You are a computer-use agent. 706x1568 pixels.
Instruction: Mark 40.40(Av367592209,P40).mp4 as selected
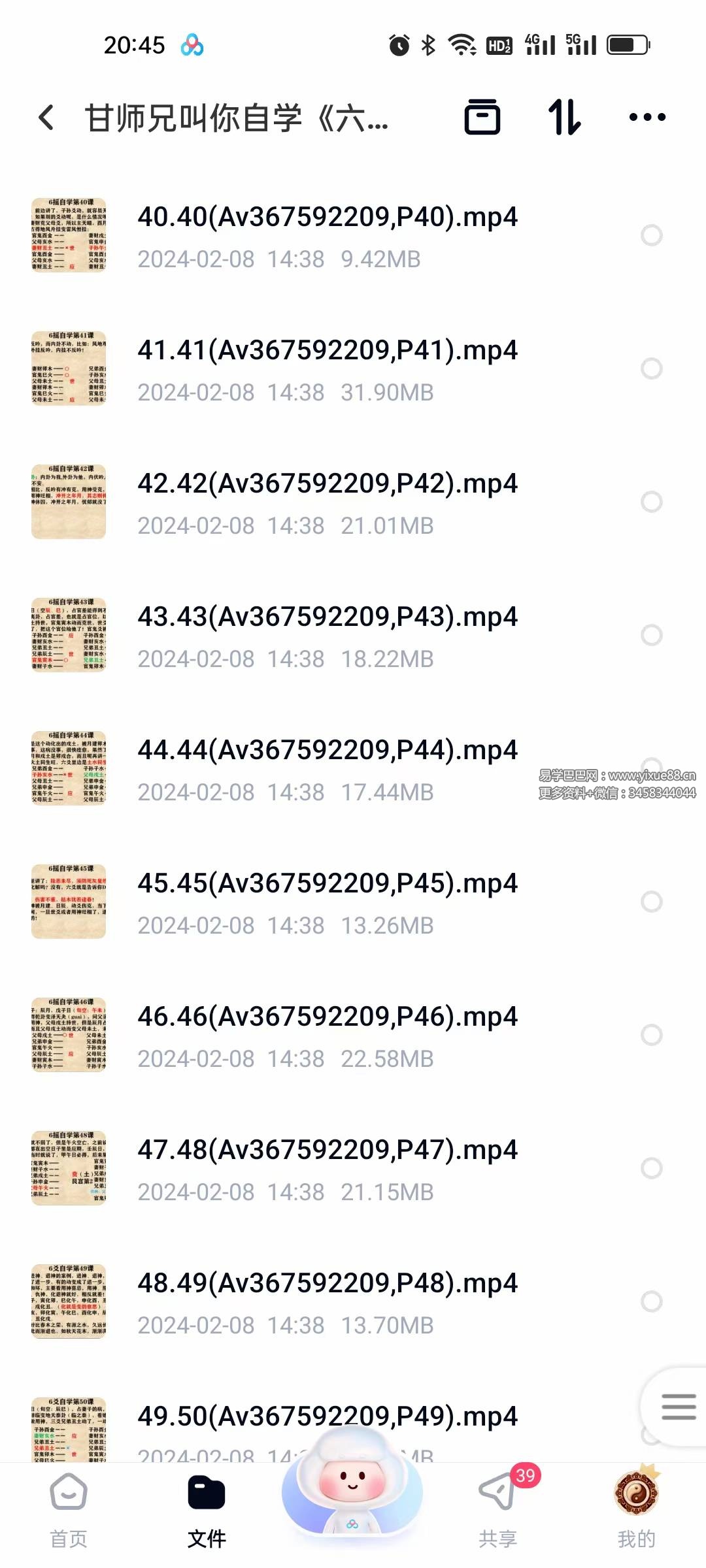coord(651,235)
